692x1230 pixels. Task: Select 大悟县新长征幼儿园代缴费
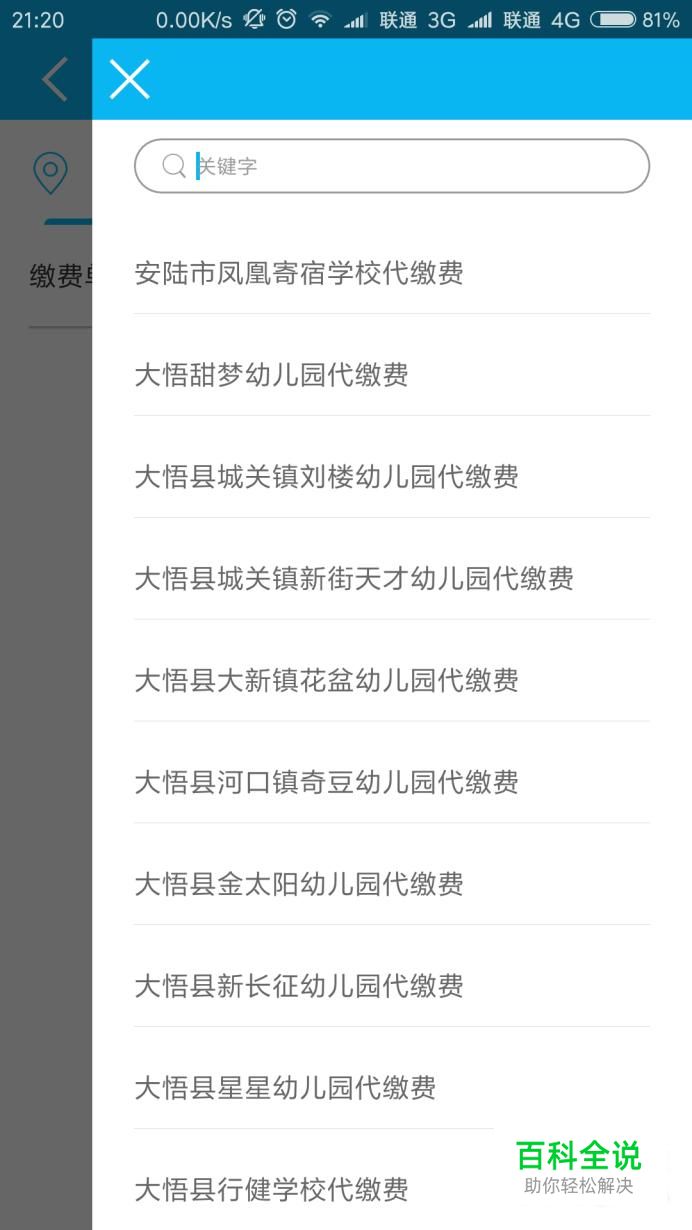pos(392,987)
